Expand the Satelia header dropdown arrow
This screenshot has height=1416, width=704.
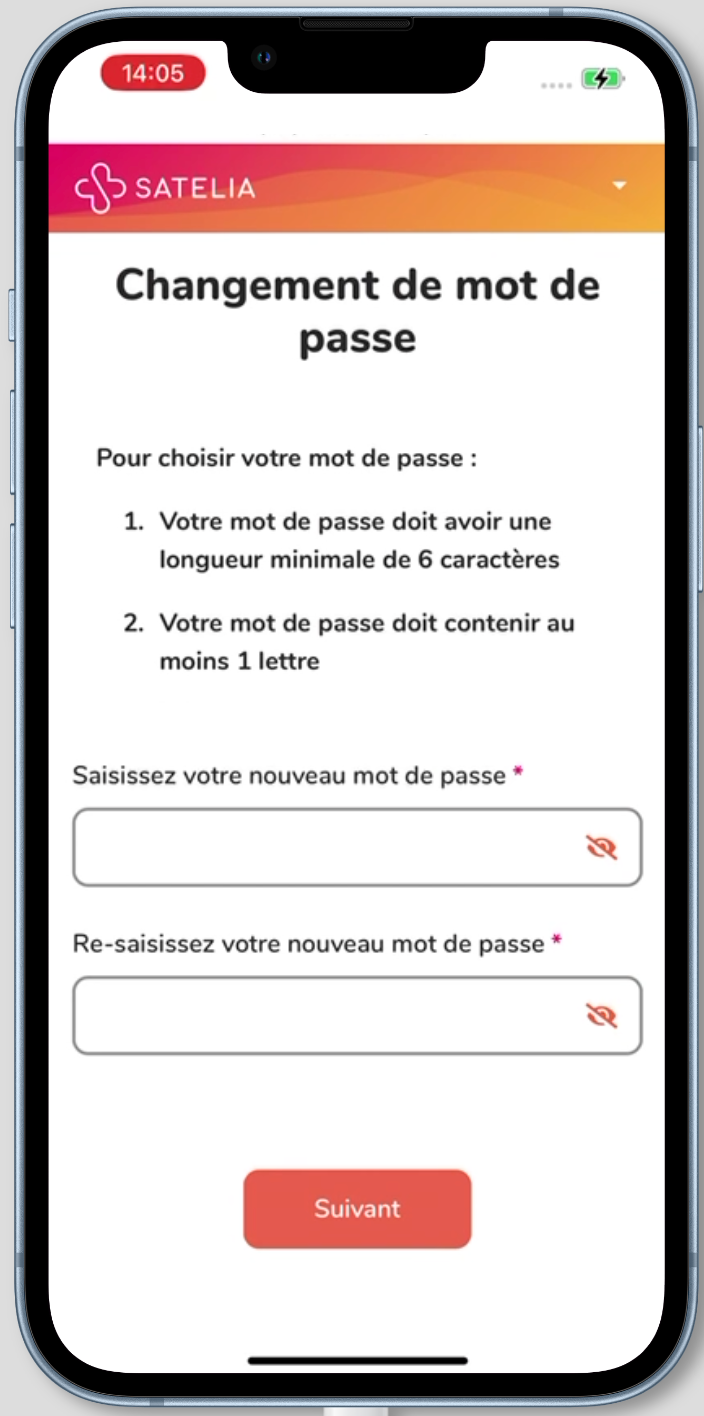620,186
